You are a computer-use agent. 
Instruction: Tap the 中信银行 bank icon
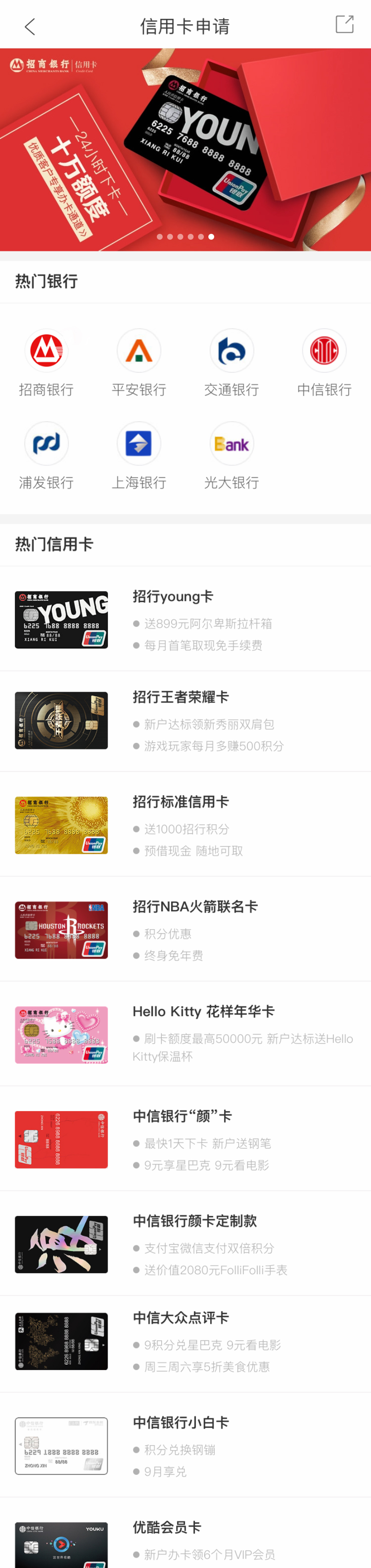(x=324, y=363)
